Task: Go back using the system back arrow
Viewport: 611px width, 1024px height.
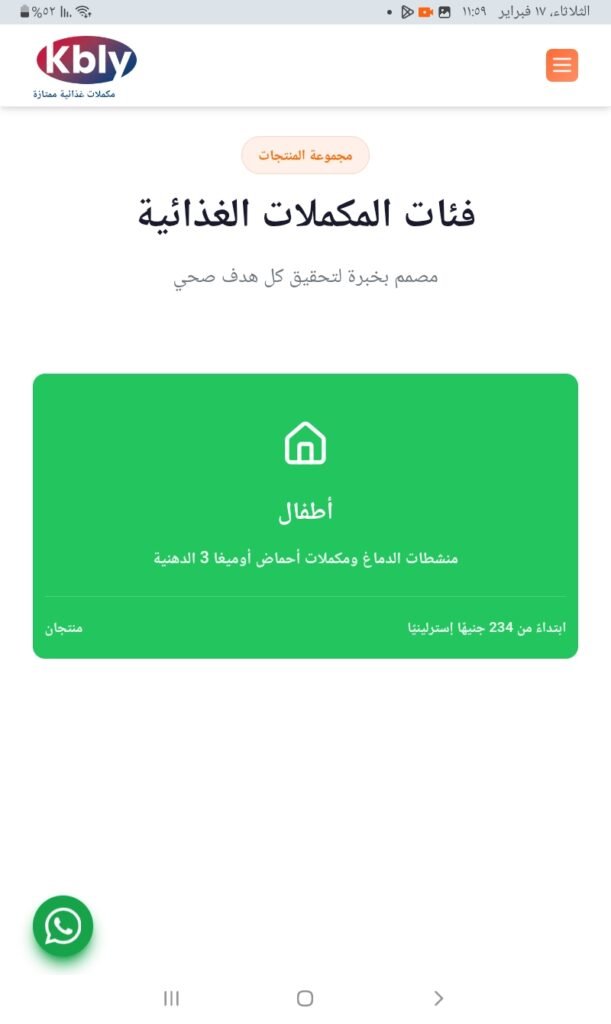Action: 438,998
